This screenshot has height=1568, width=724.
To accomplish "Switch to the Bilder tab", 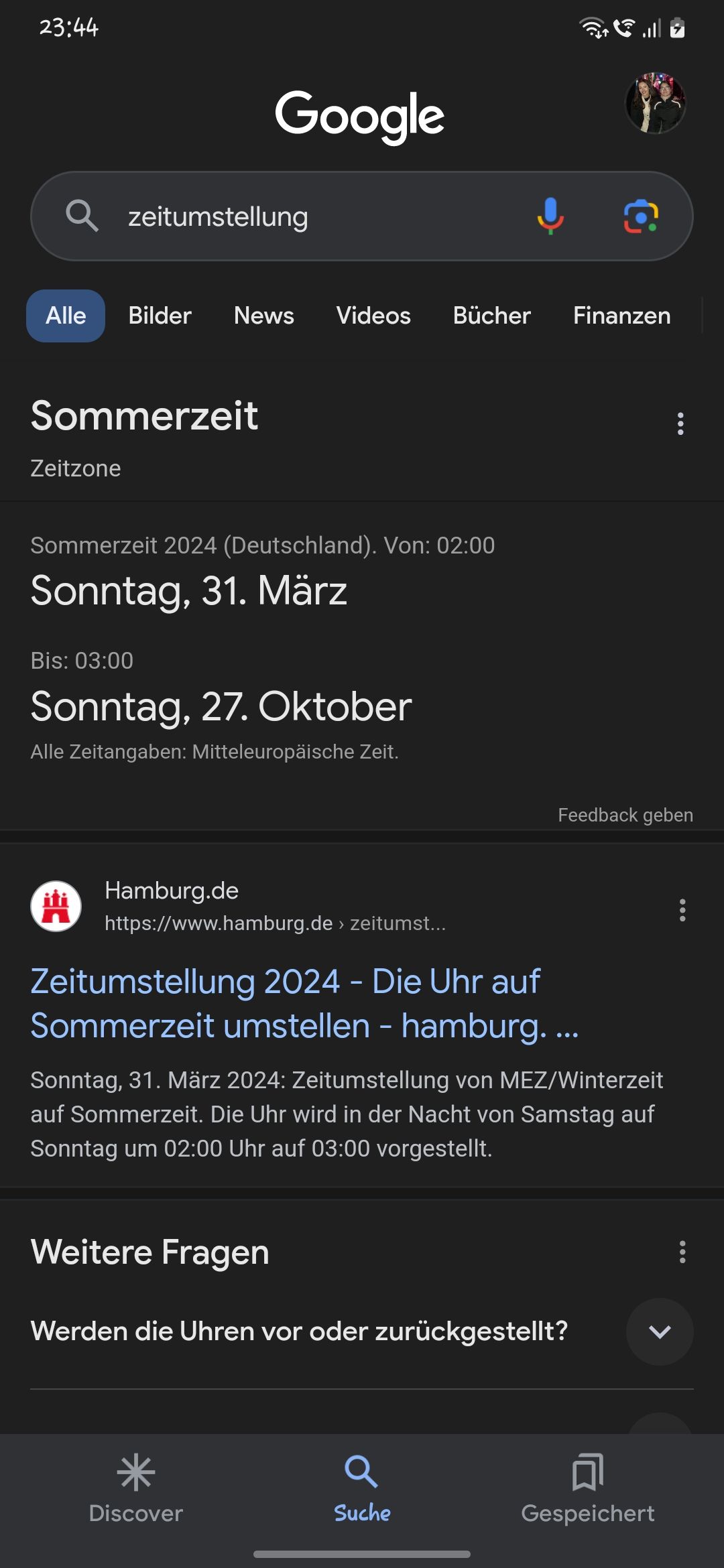I will 160,316.
